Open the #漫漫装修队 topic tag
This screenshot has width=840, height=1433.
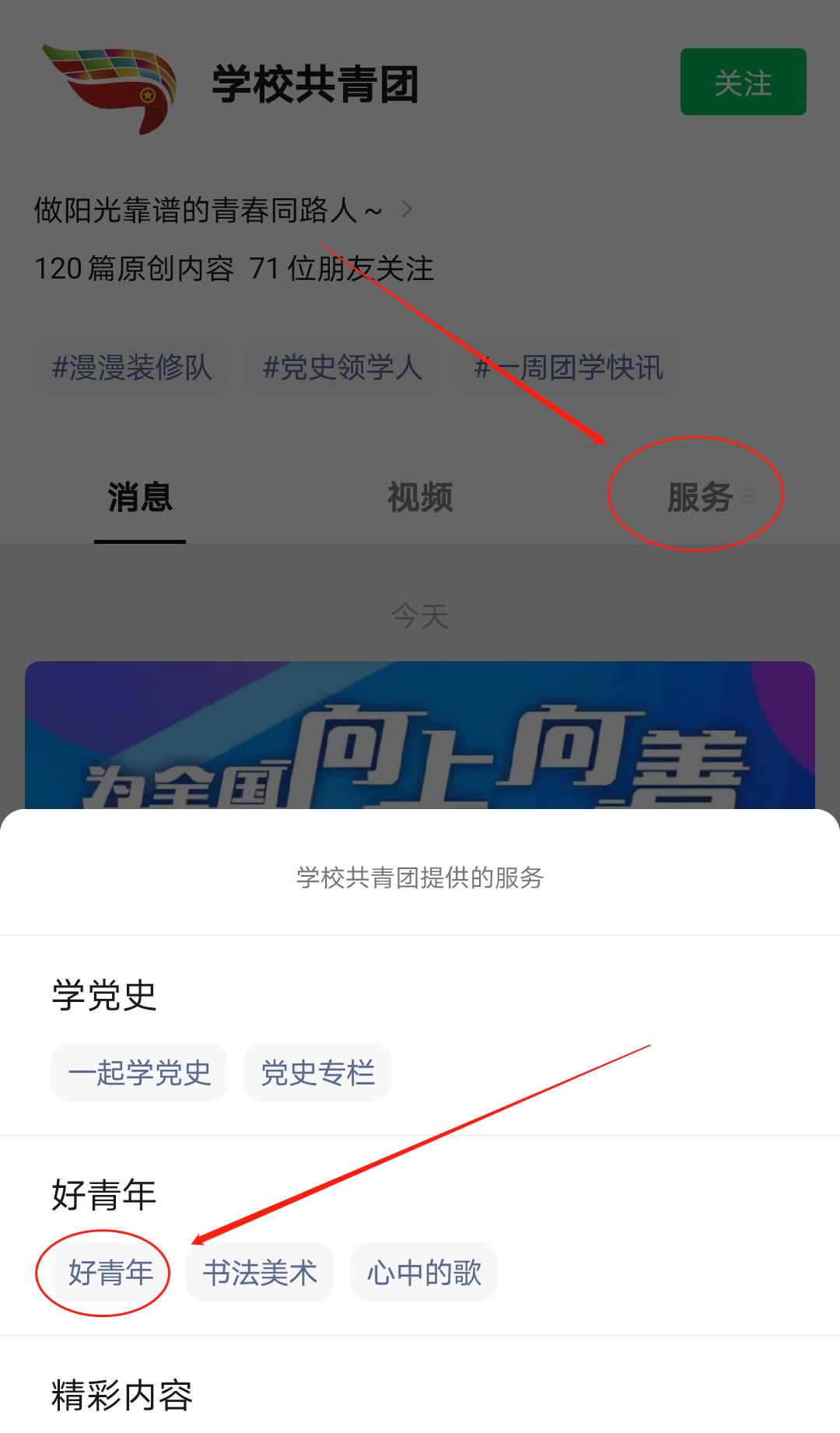(x=131, y=367)
